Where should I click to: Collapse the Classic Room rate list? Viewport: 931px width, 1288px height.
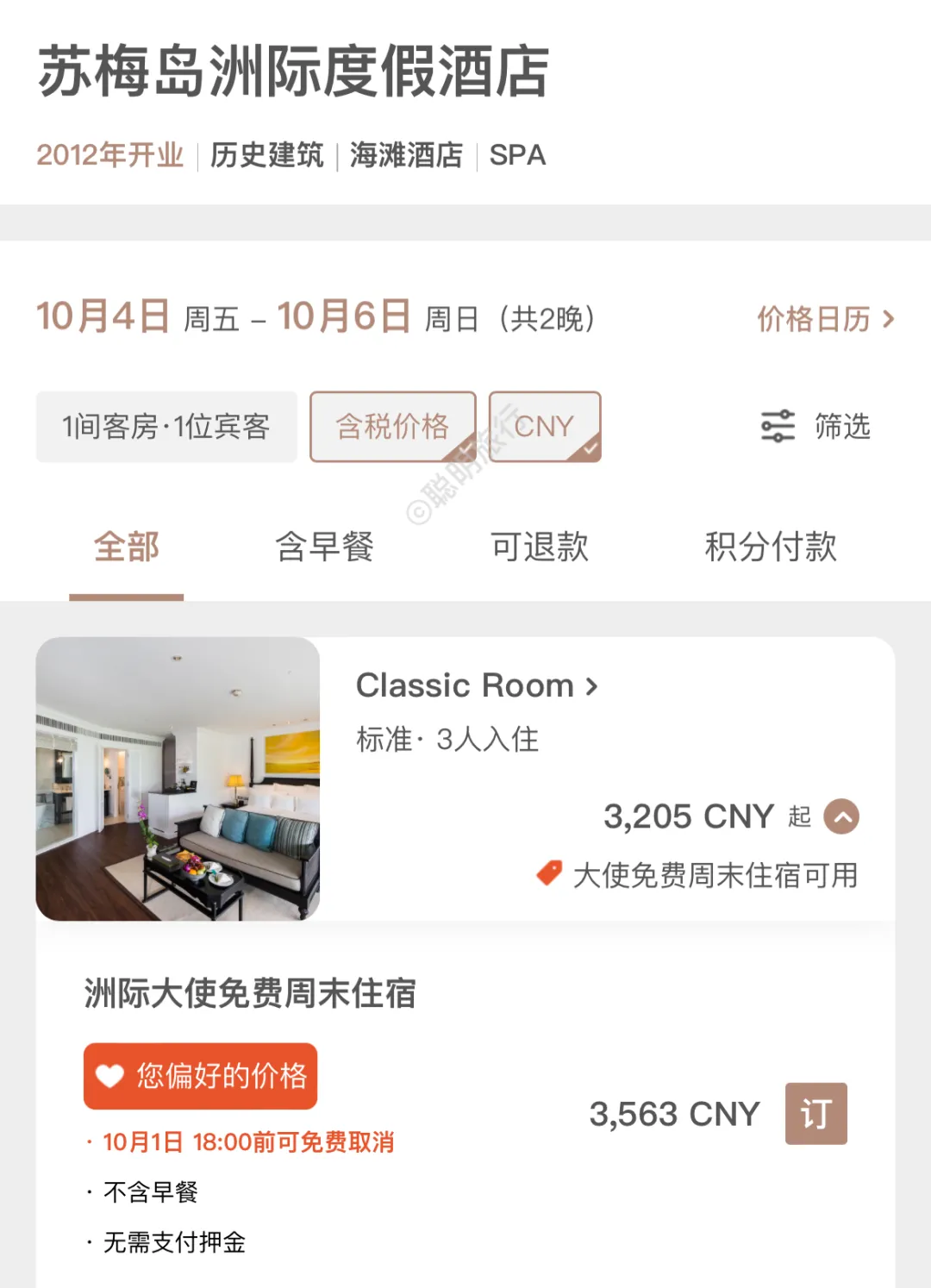841,816
